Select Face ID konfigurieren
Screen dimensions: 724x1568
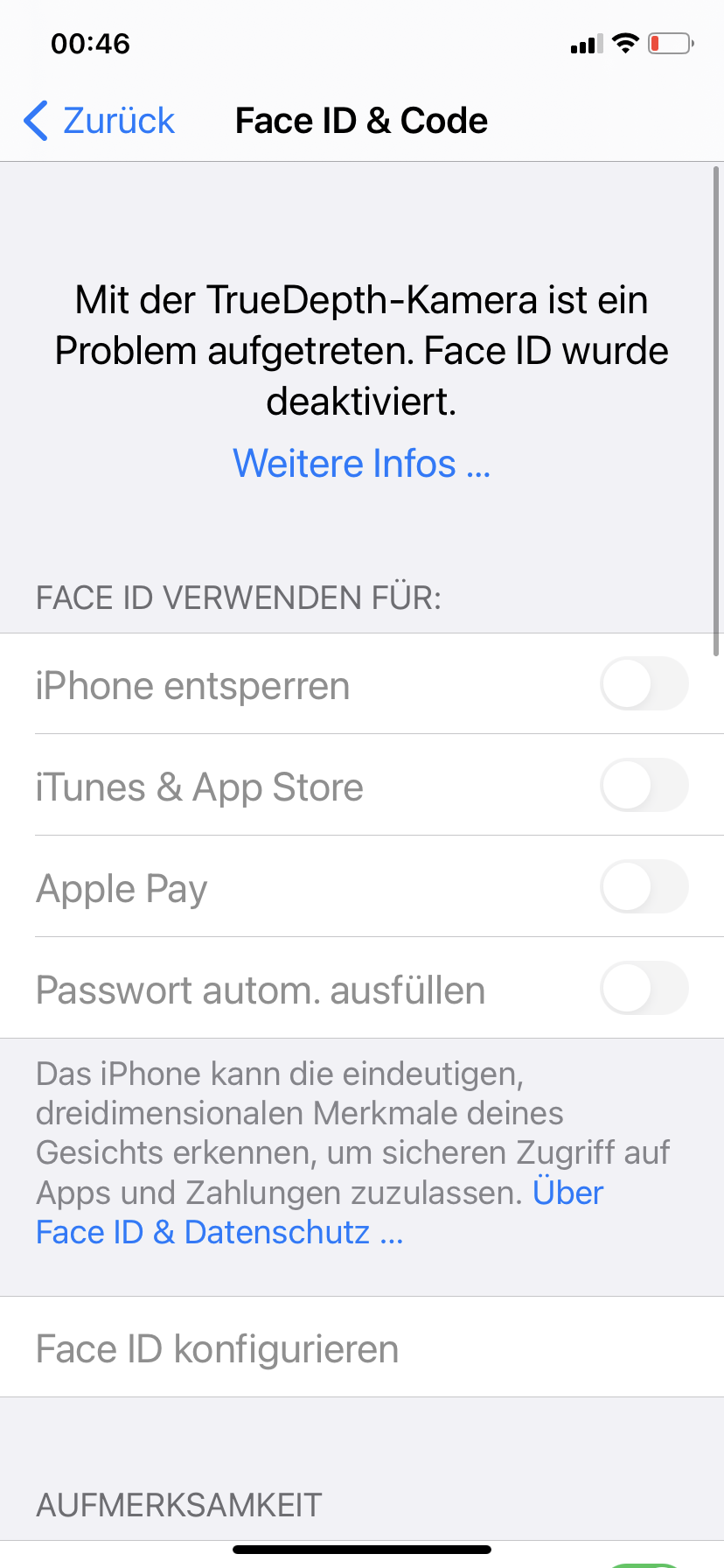coord(217,1348)
